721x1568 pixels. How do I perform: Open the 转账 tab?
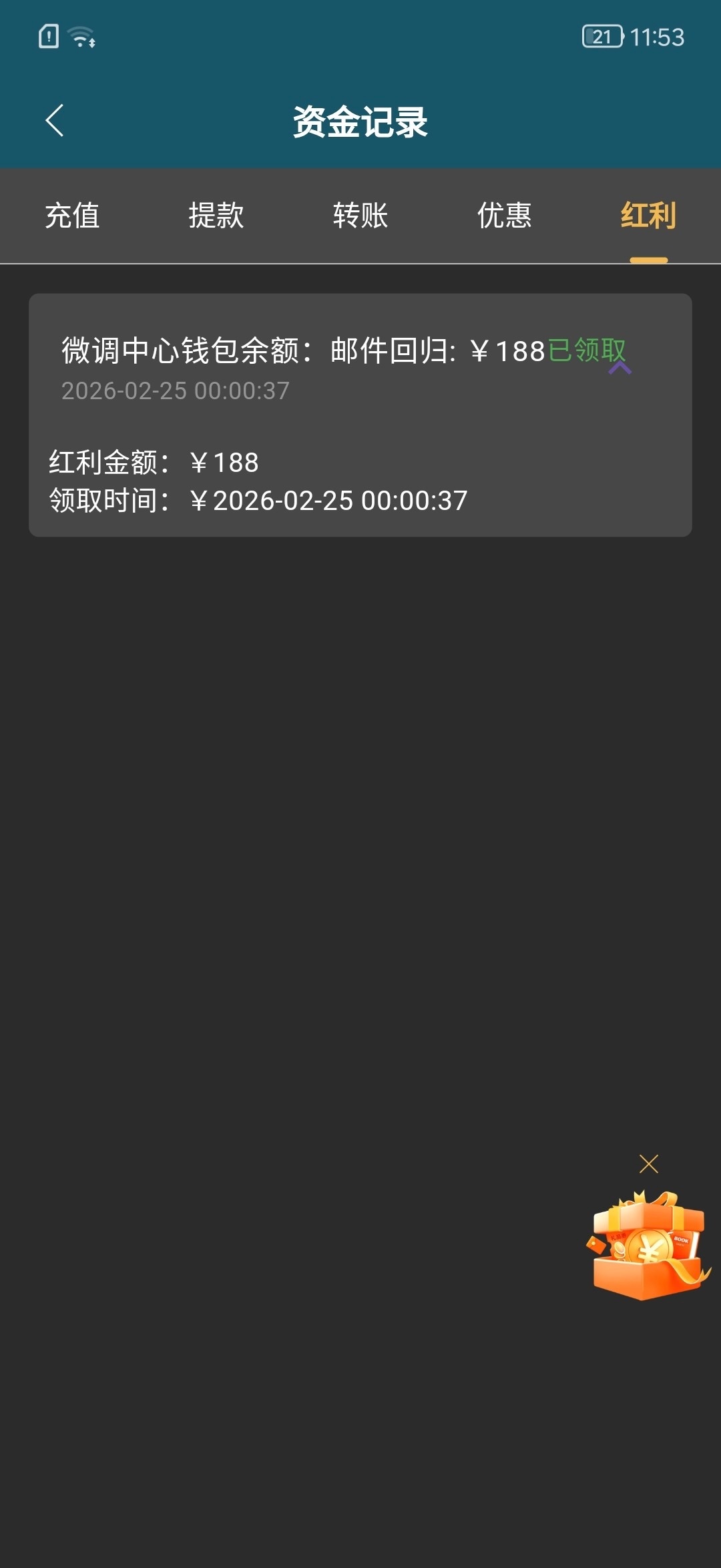(x=360, y=216)
